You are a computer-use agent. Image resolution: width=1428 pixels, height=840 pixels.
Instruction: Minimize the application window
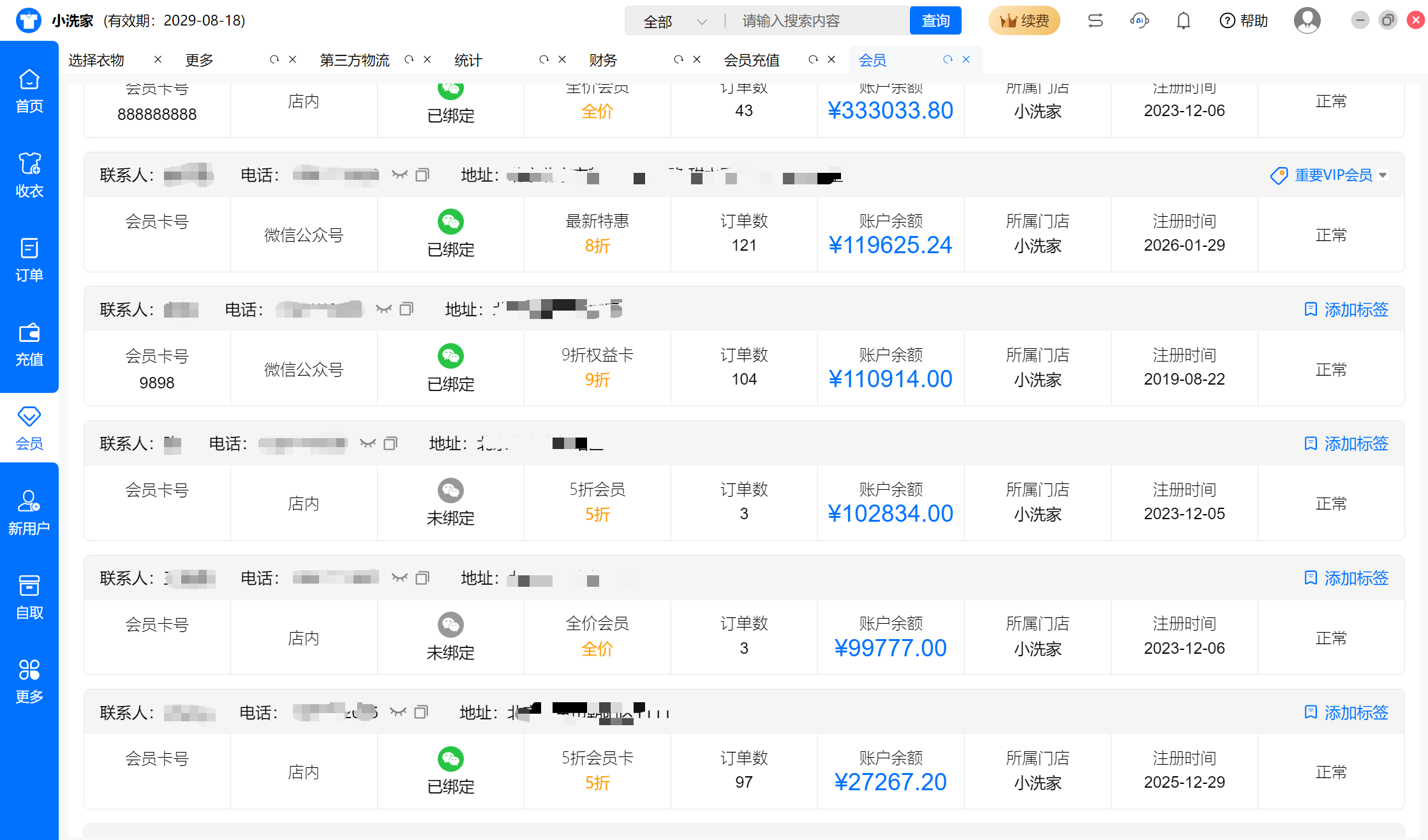pos(1360,20)
